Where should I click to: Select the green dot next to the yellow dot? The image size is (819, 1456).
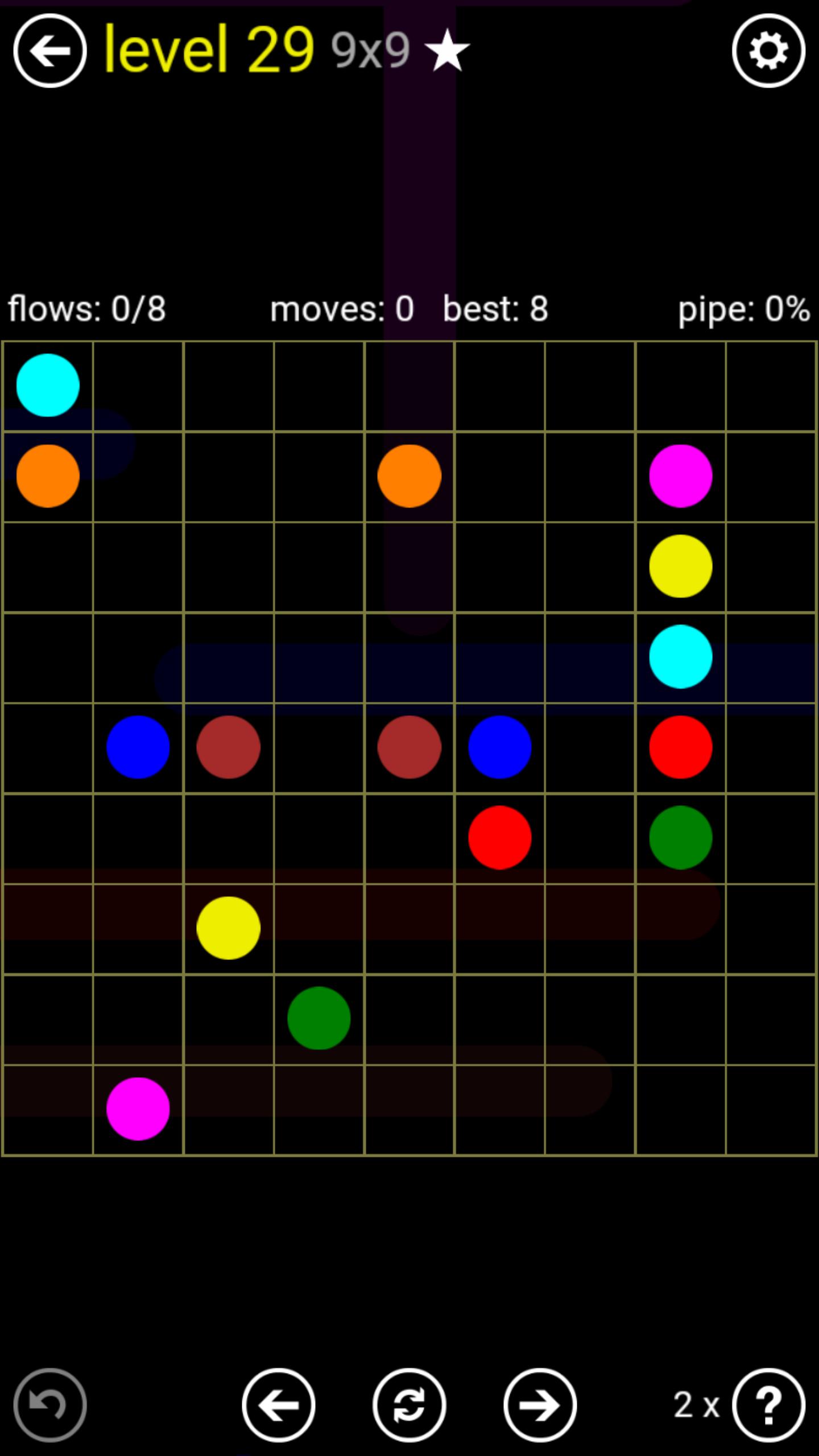click(x=318, y=1018)
